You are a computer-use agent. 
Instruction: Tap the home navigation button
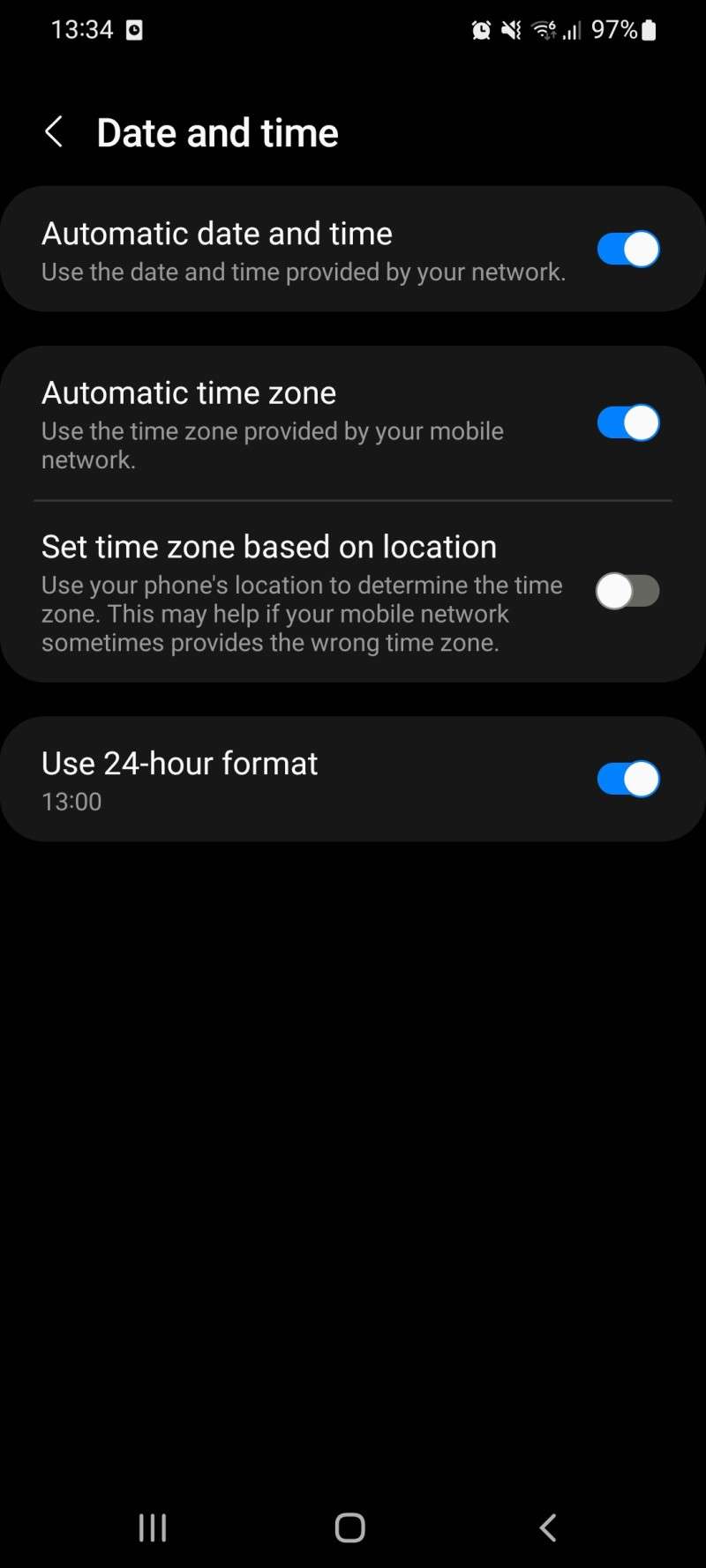click(x=349, y=1527)
